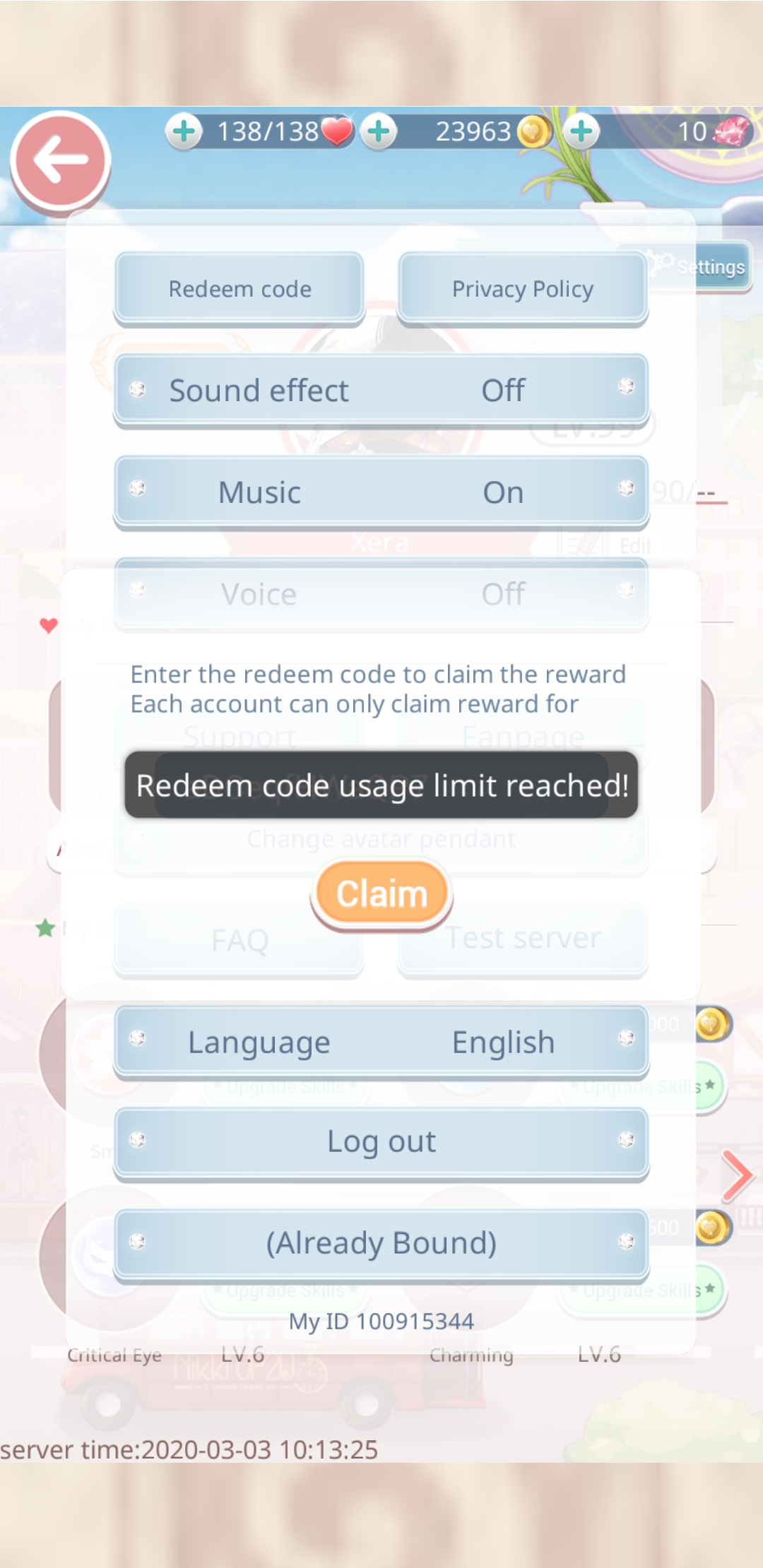Tap the Already Bound button
Image resolution: width=763 pixels, height=1568 pixels.
[381, 1243]
